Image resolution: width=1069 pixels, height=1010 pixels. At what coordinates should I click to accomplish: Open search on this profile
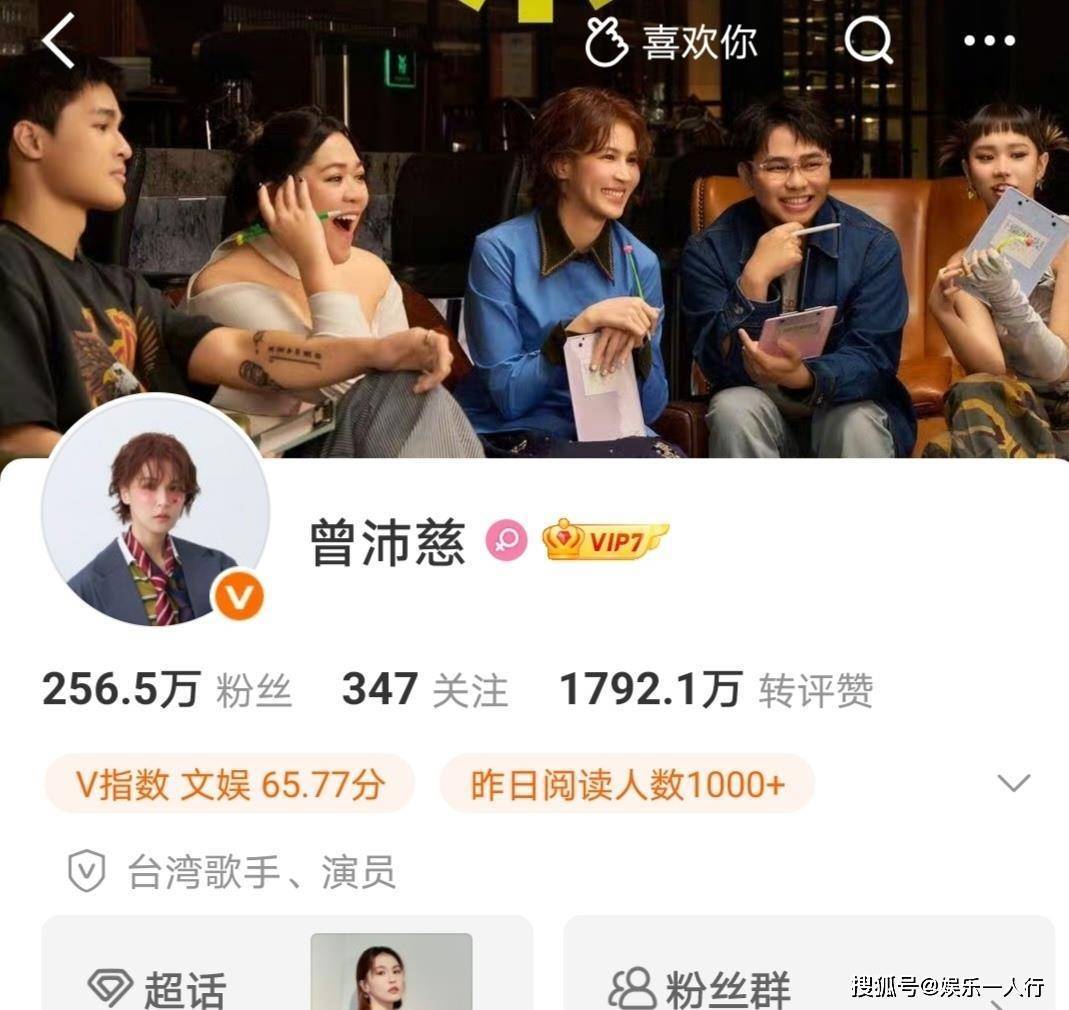point(867,42)
